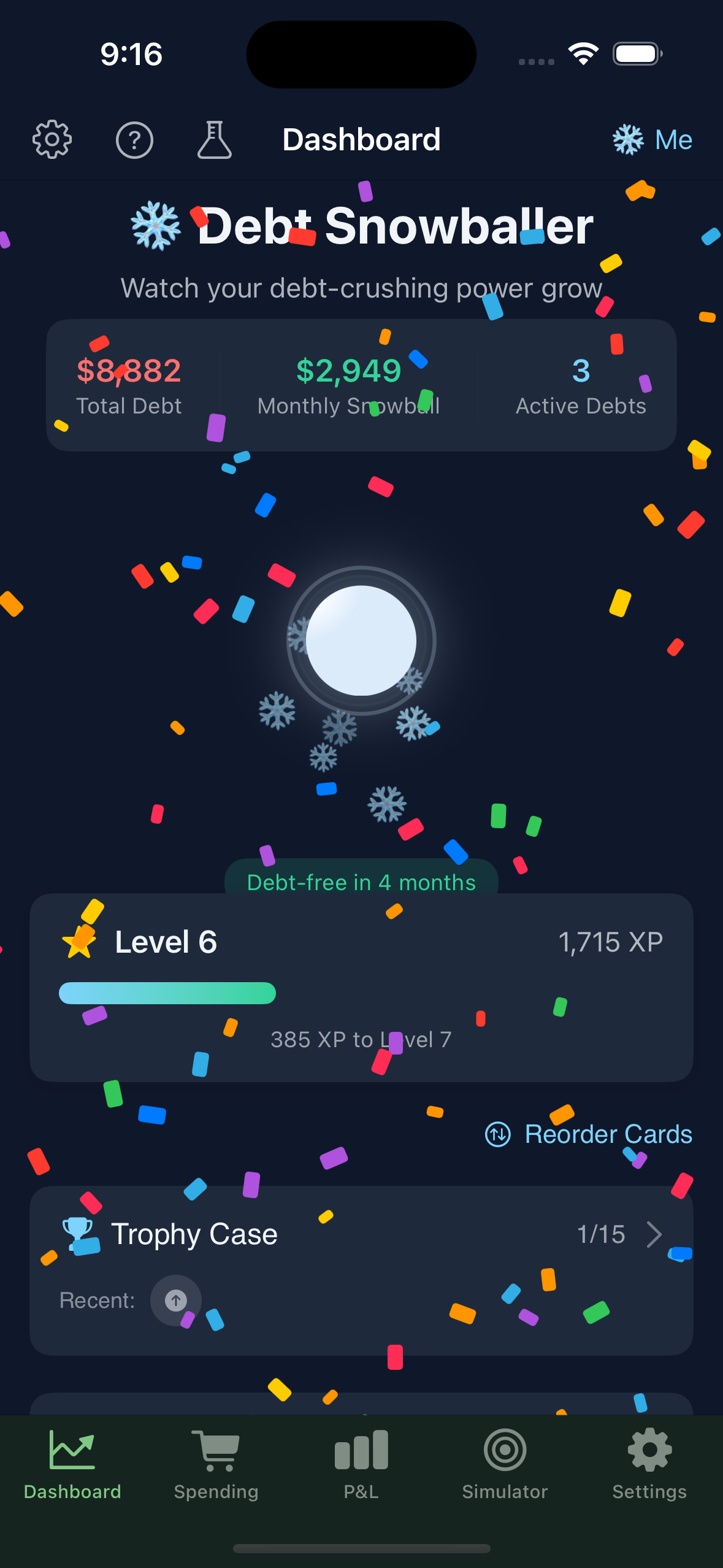
Task: Tap the reorder arrows icon
Action: tap(498, 1134)
